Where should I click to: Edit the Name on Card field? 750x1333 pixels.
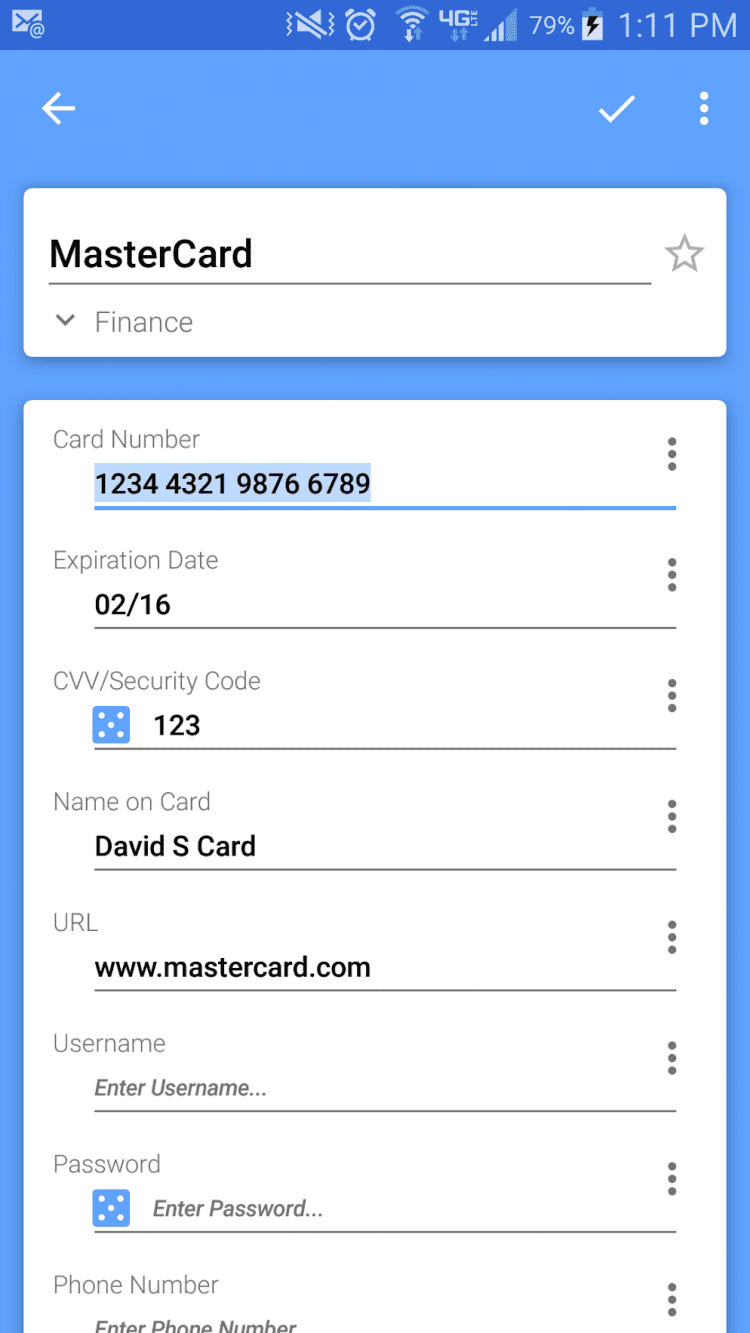[385, 847]
